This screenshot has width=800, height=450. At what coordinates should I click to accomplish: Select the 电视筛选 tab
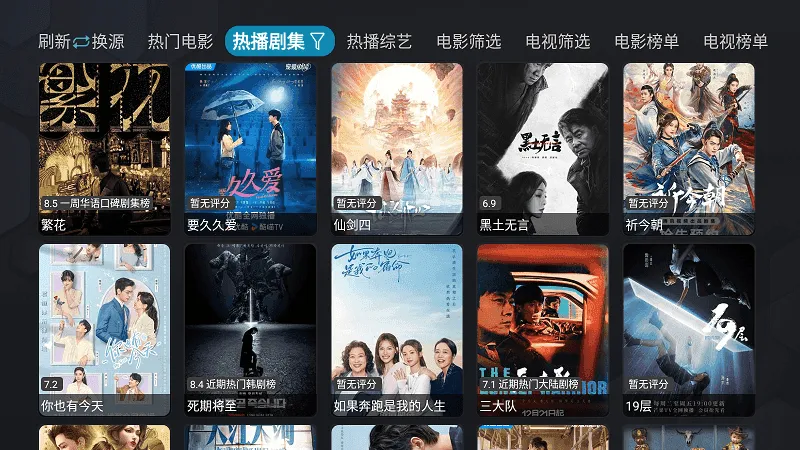tap(557, 41)
